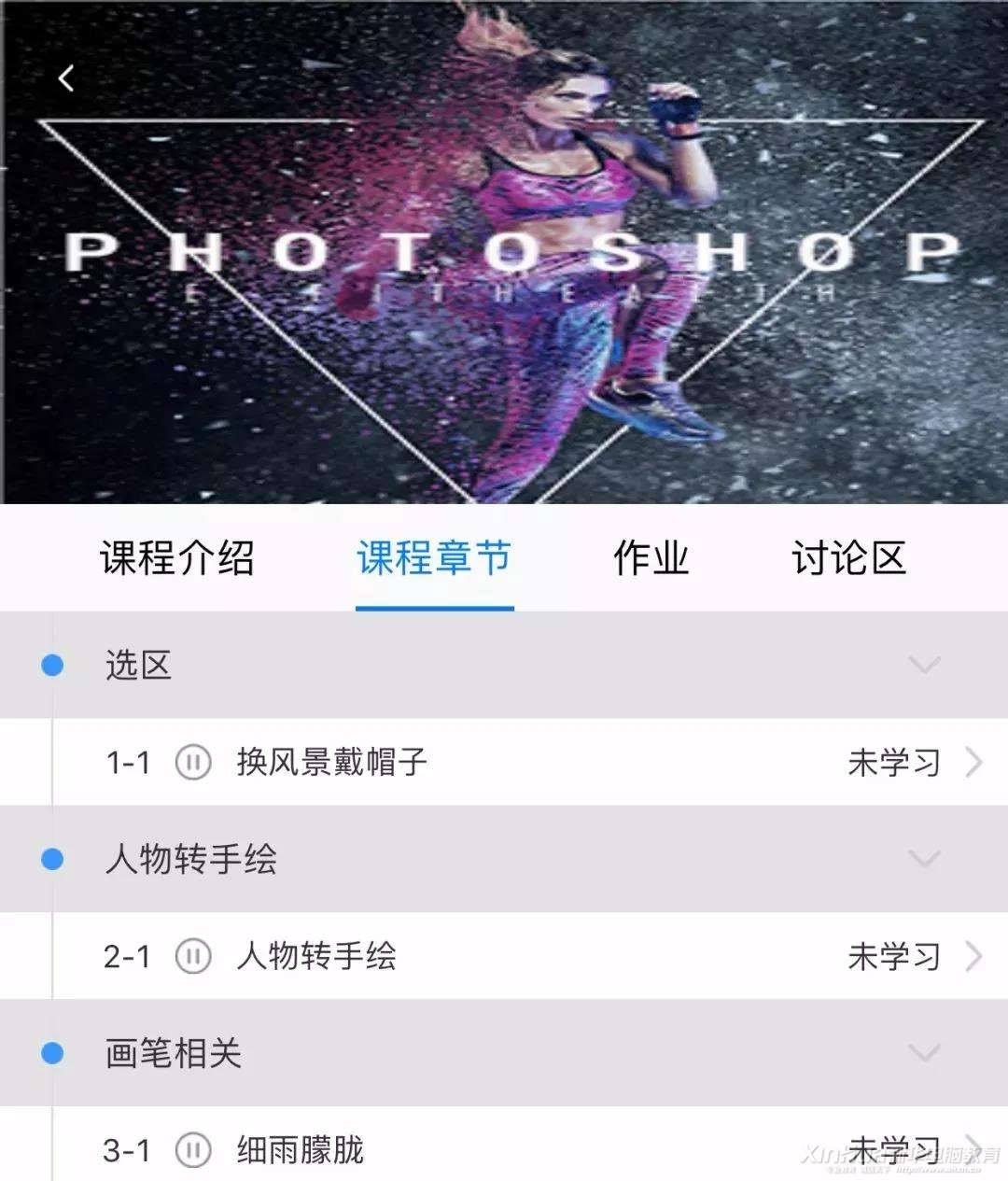Collapse the 人物转手绘 chapter section
The height and width of the screenshot is (1181, 1008).
pos(925,858)
